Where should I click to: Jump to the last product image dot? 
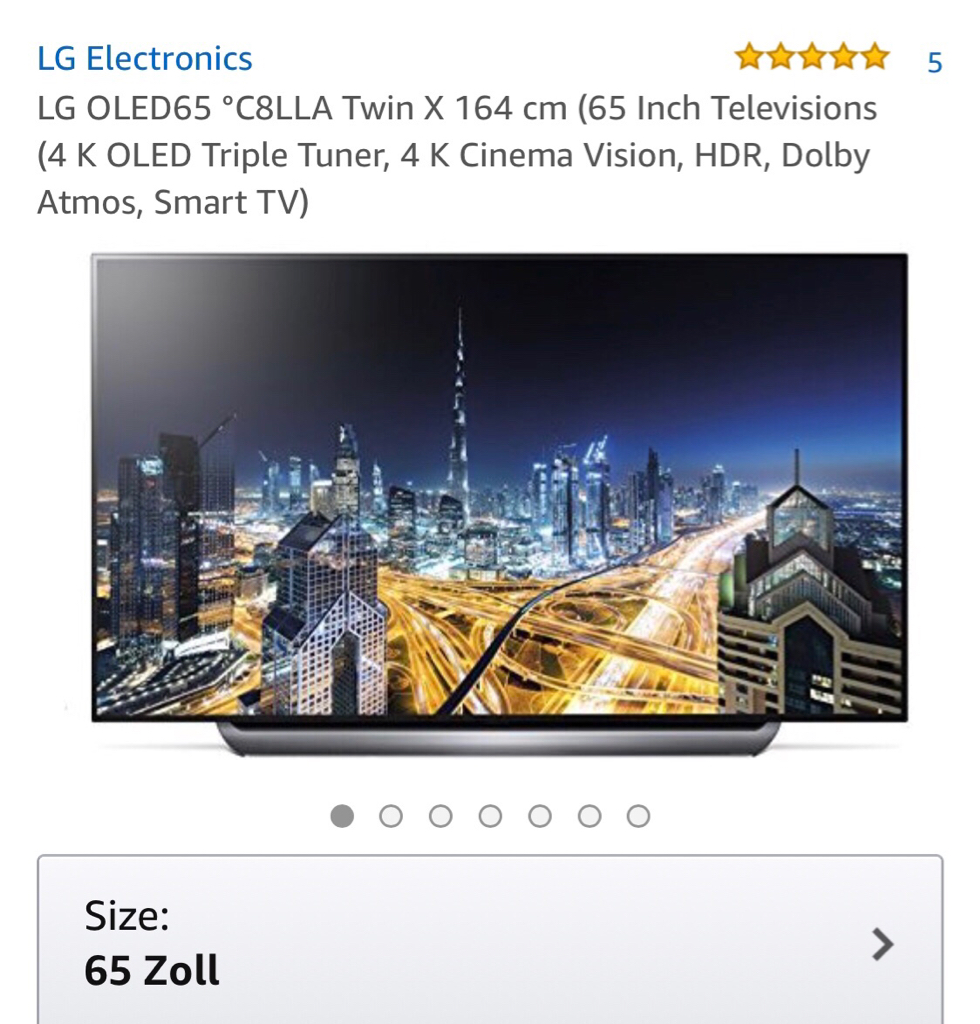(638, 817)
